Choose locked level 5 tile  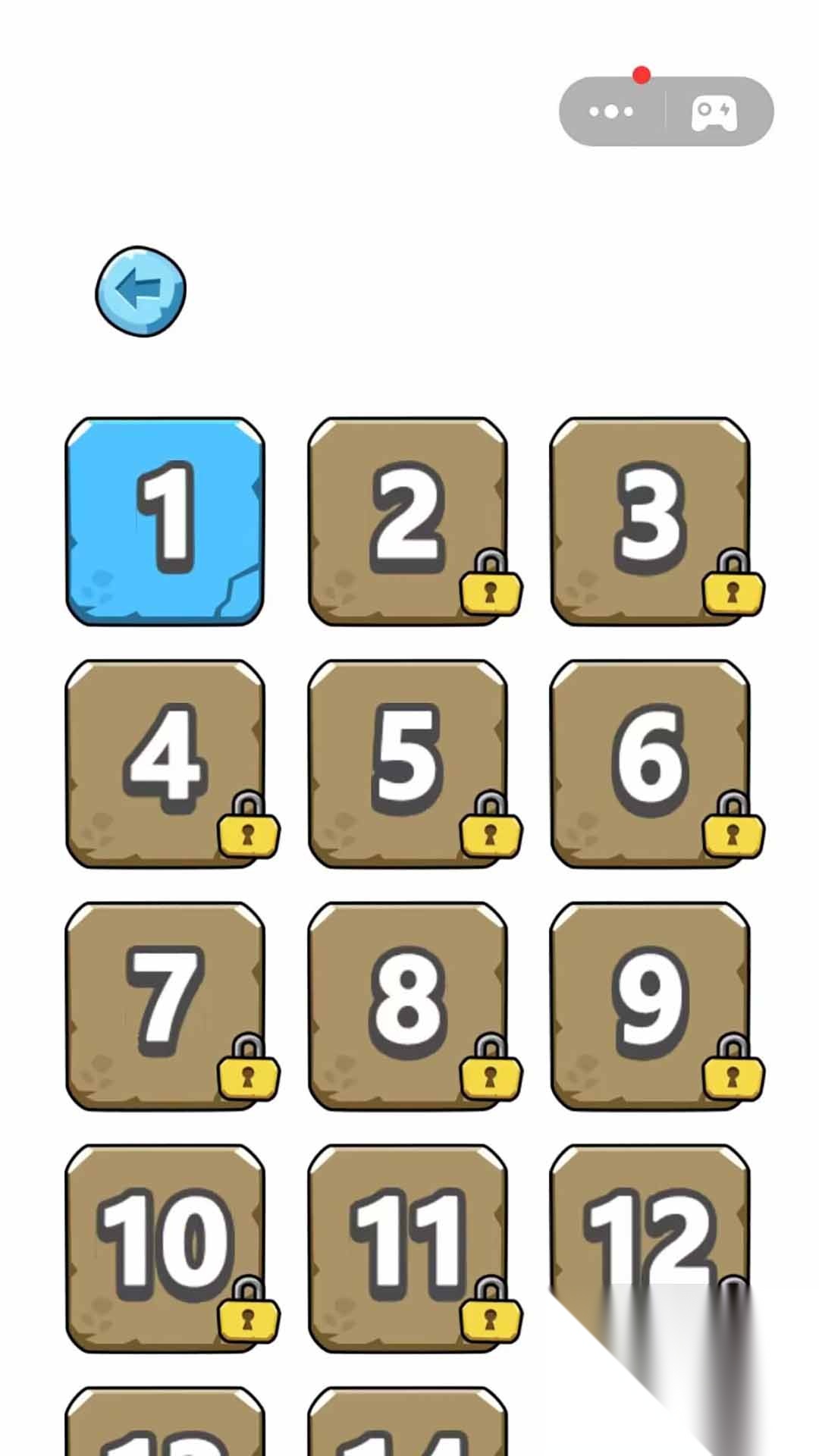(x=407, y=764)
